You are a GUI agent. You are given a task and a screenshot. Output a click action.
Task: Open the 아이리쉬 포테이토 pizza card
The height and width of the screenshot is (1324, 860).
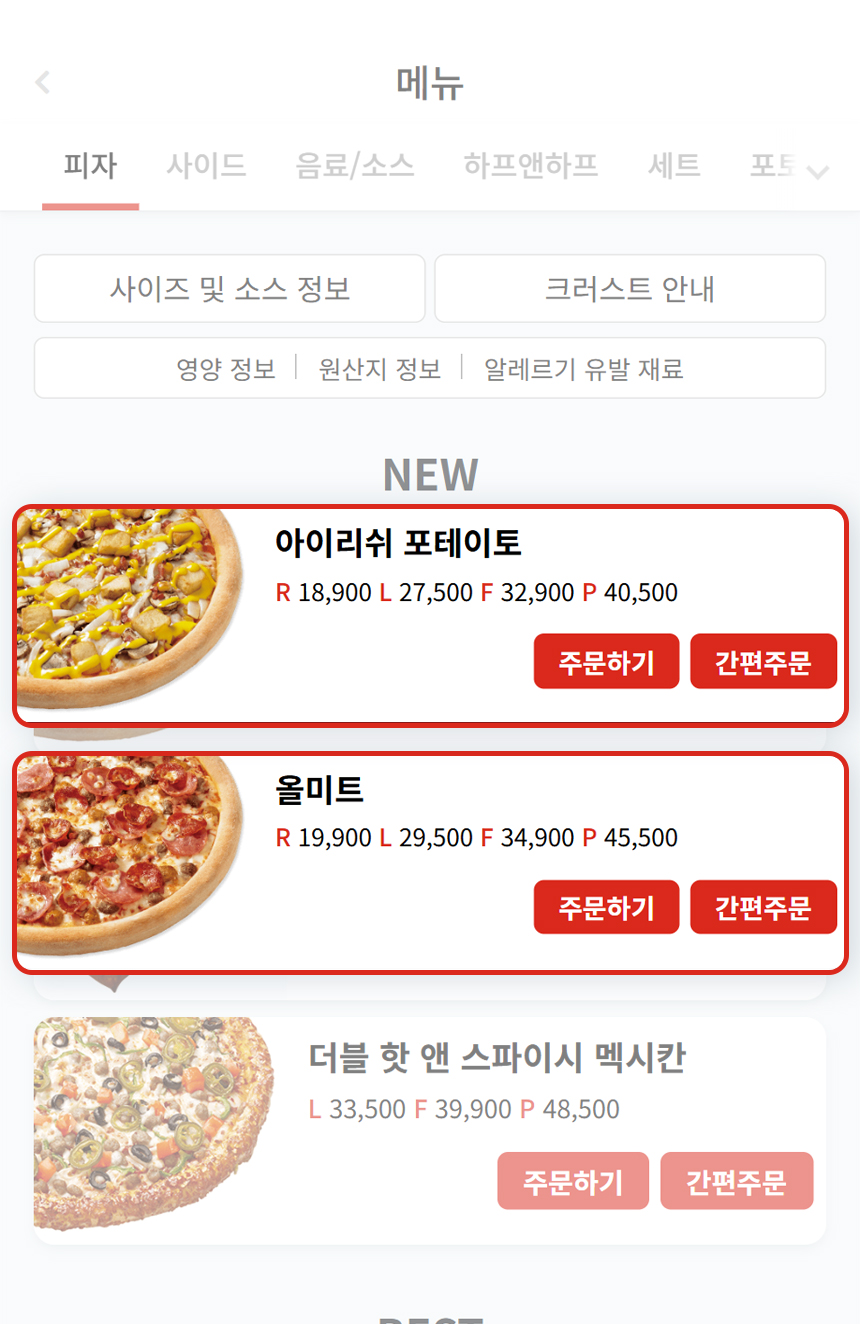point(398,544)
